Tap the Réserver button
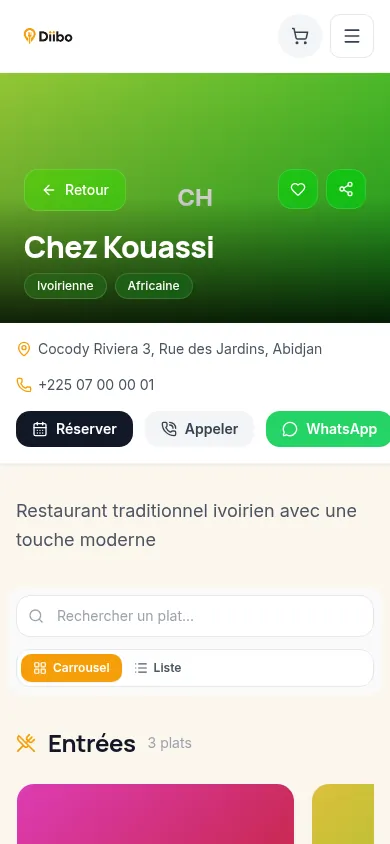 point(74,429)
